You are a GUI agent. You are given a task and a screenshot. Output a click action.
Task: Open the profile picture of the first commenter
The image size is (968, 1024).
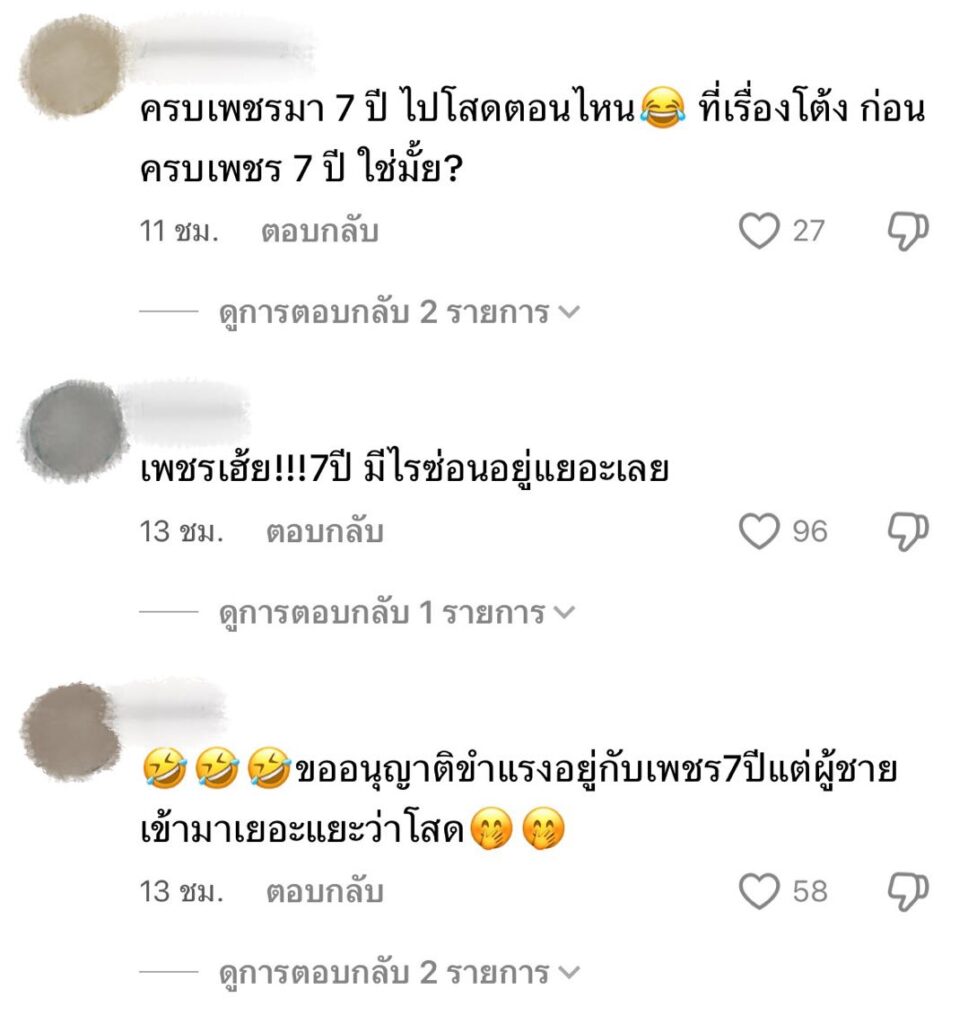point(71,65)
